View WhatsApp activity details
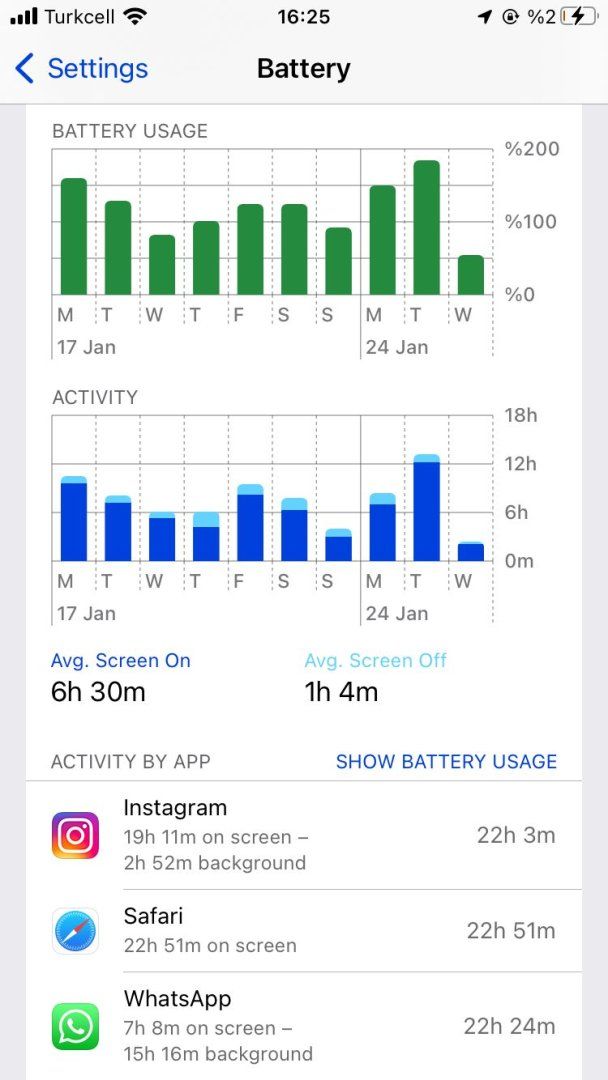The image size is (608, 1080). 304,1026
